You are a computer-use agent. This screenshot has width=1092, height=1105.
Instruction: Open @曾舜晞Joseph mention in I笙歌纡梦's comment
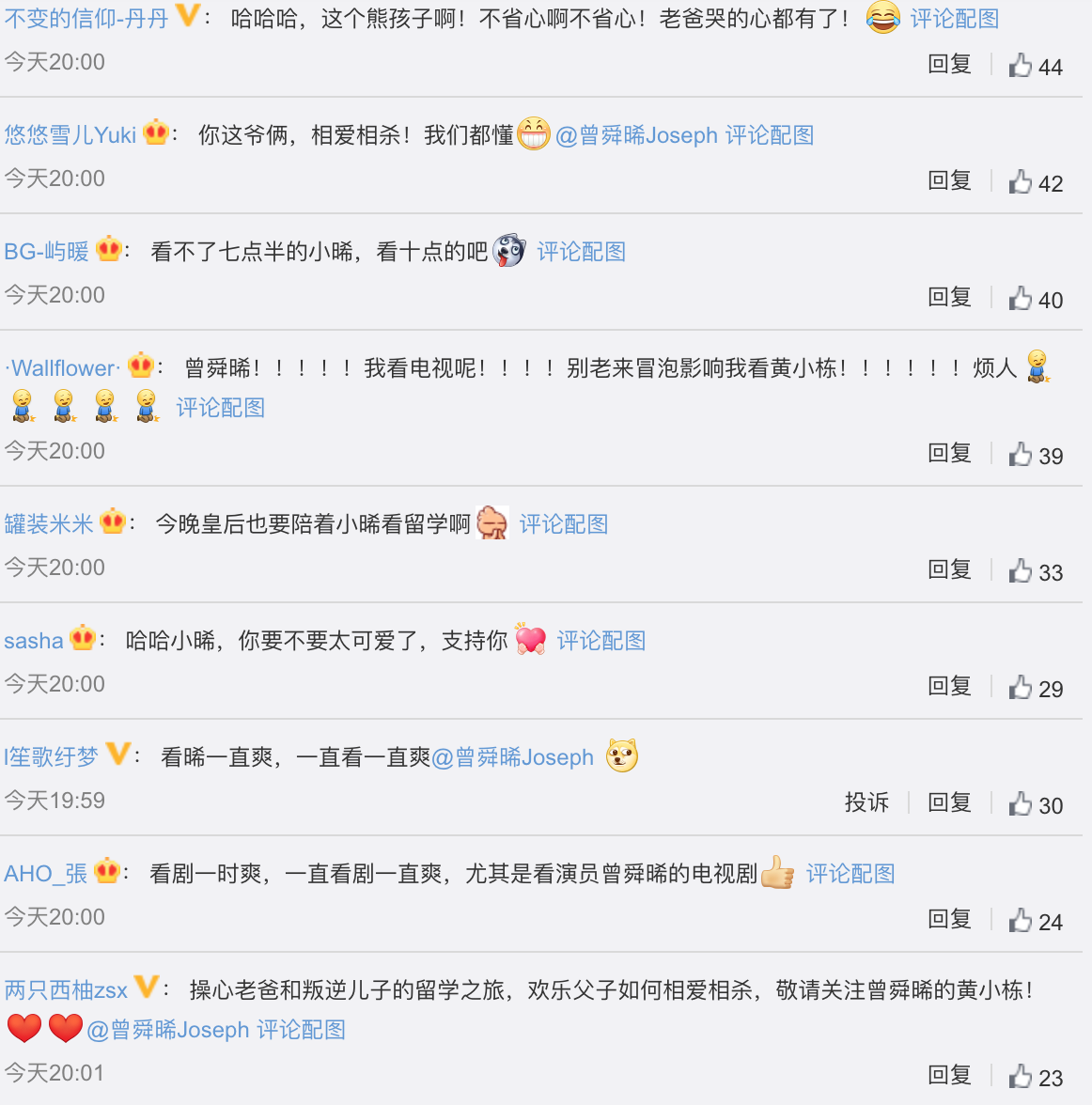click(512, 757)
